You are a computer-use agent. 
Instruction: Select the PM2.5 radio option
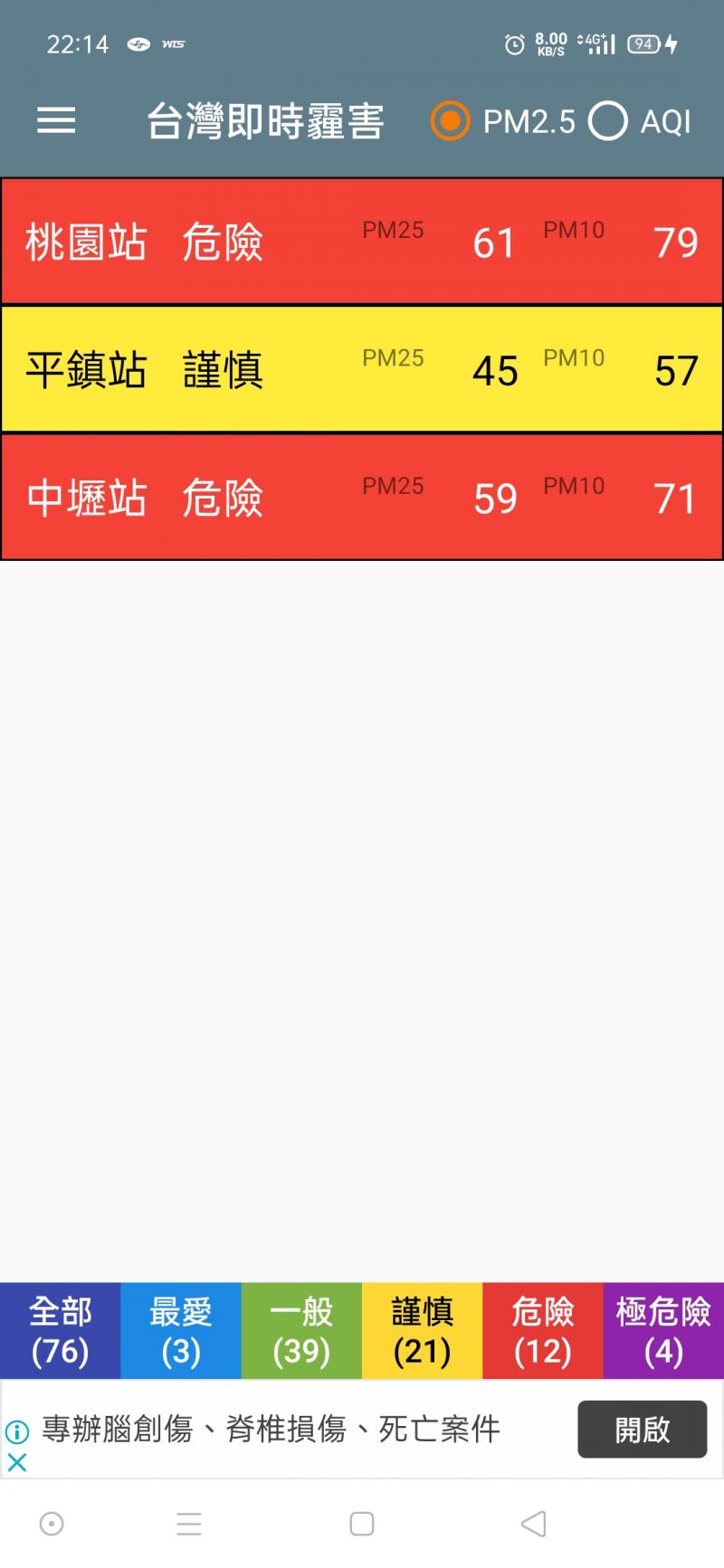(x=450, y=121)
